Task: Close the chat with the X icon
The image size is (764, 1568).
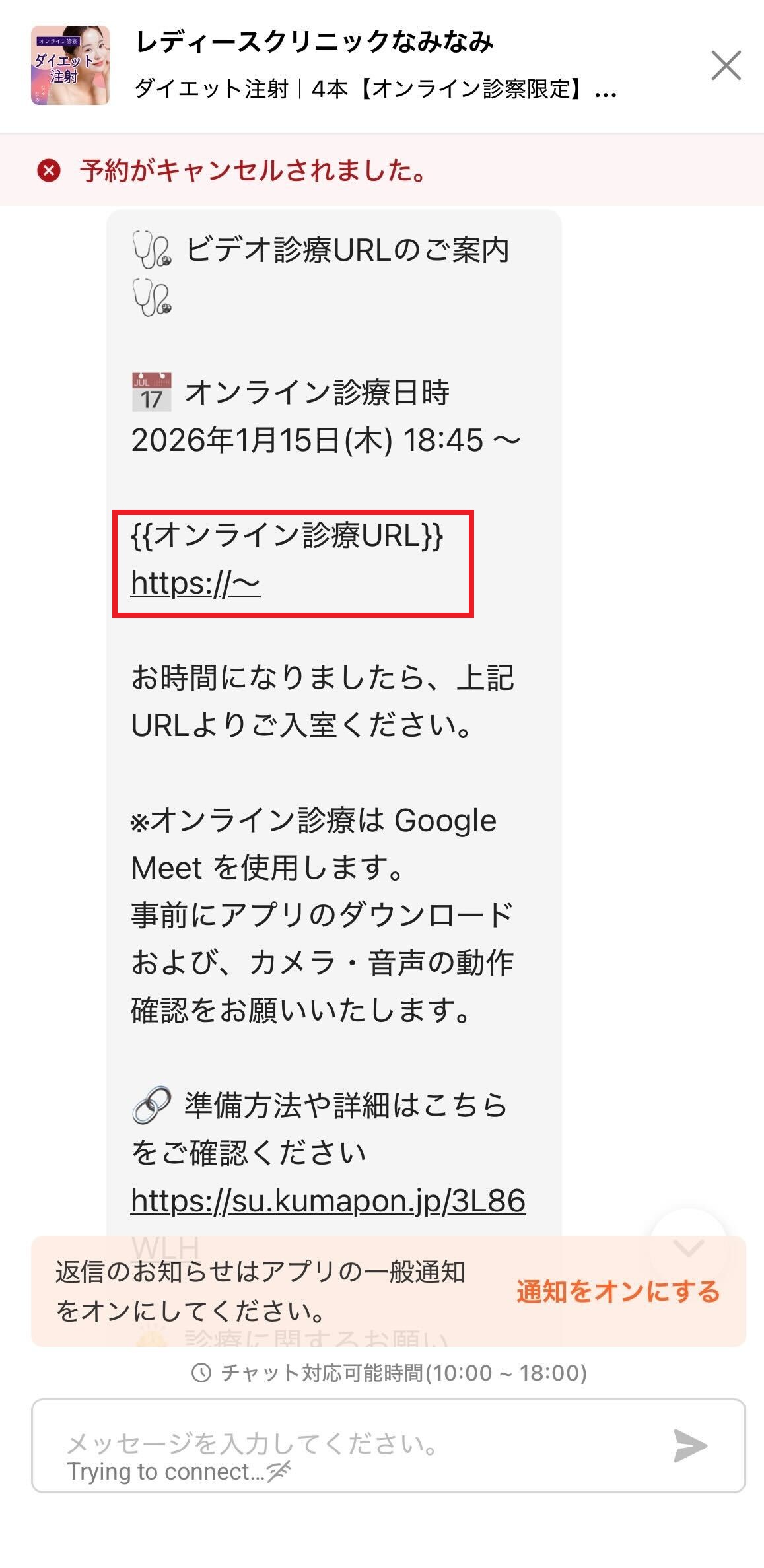Action: [x=726, y=65]
